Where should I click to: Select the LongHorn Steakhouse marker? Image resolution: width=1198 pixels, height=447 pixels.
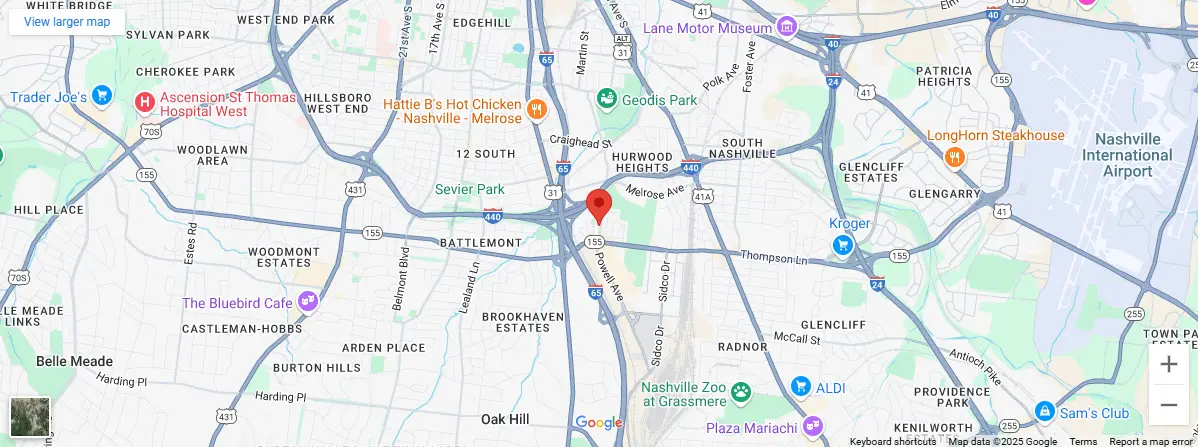955,157
